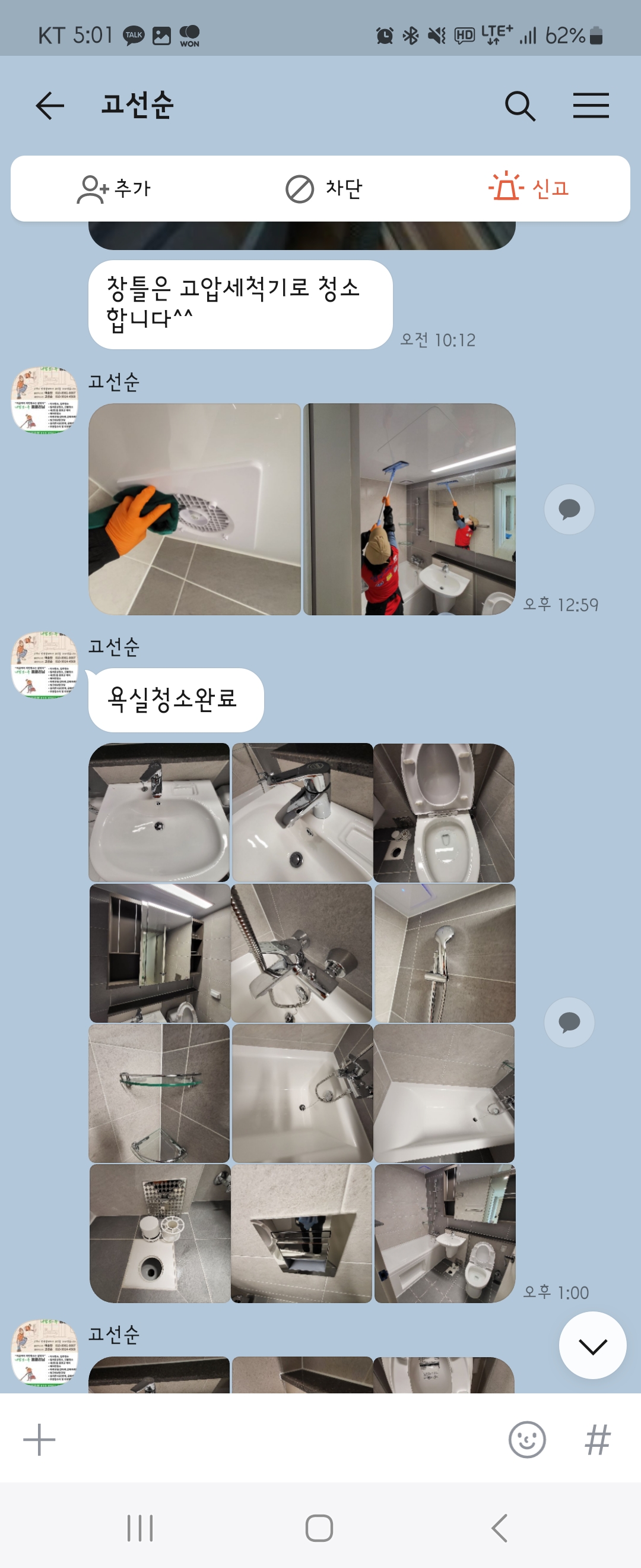Open the ventilation fan cleaning photo
The height and width of the screenshot is (1568, 641).
click(195, 509)
